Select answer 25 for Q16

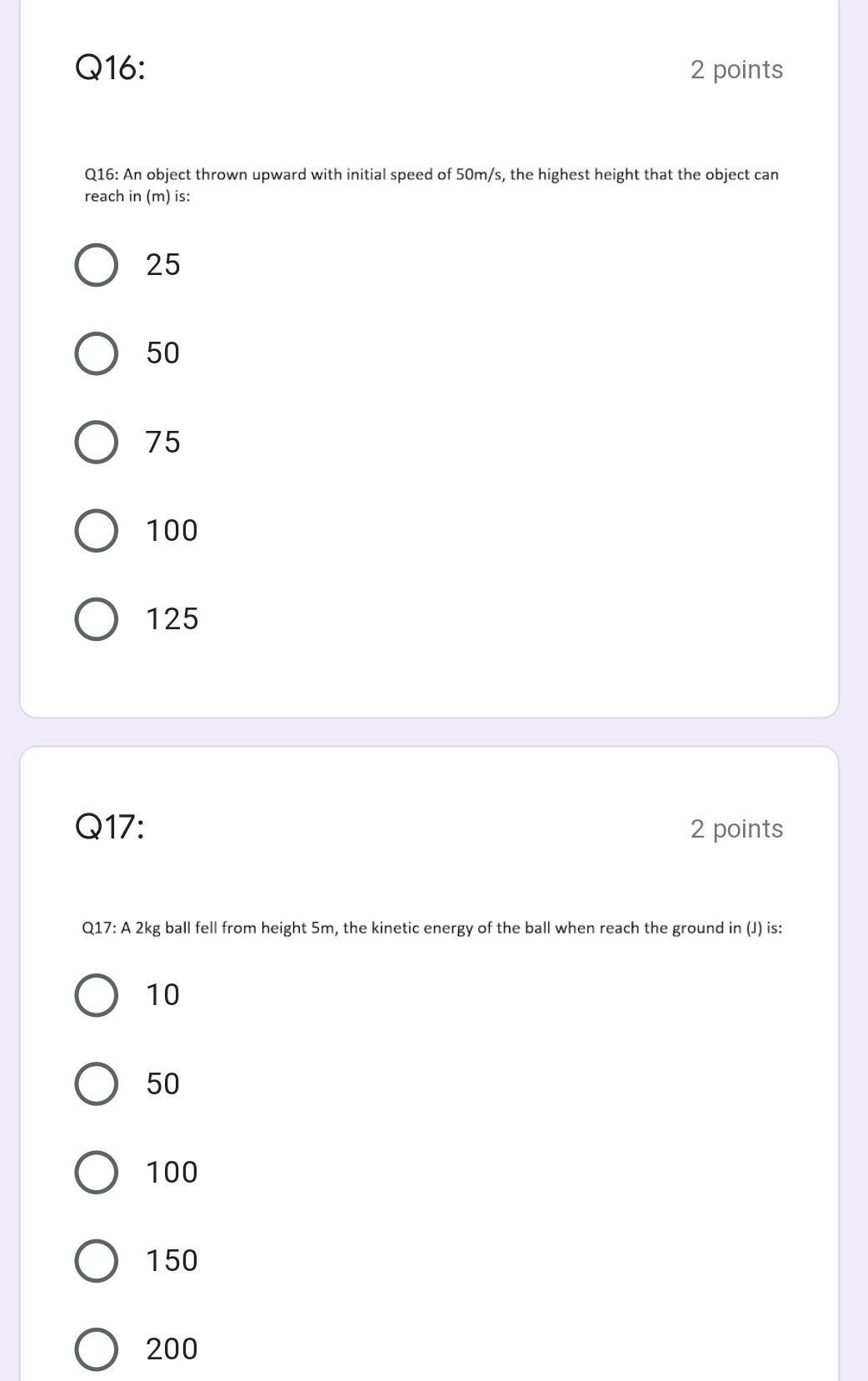click(96, 265)
